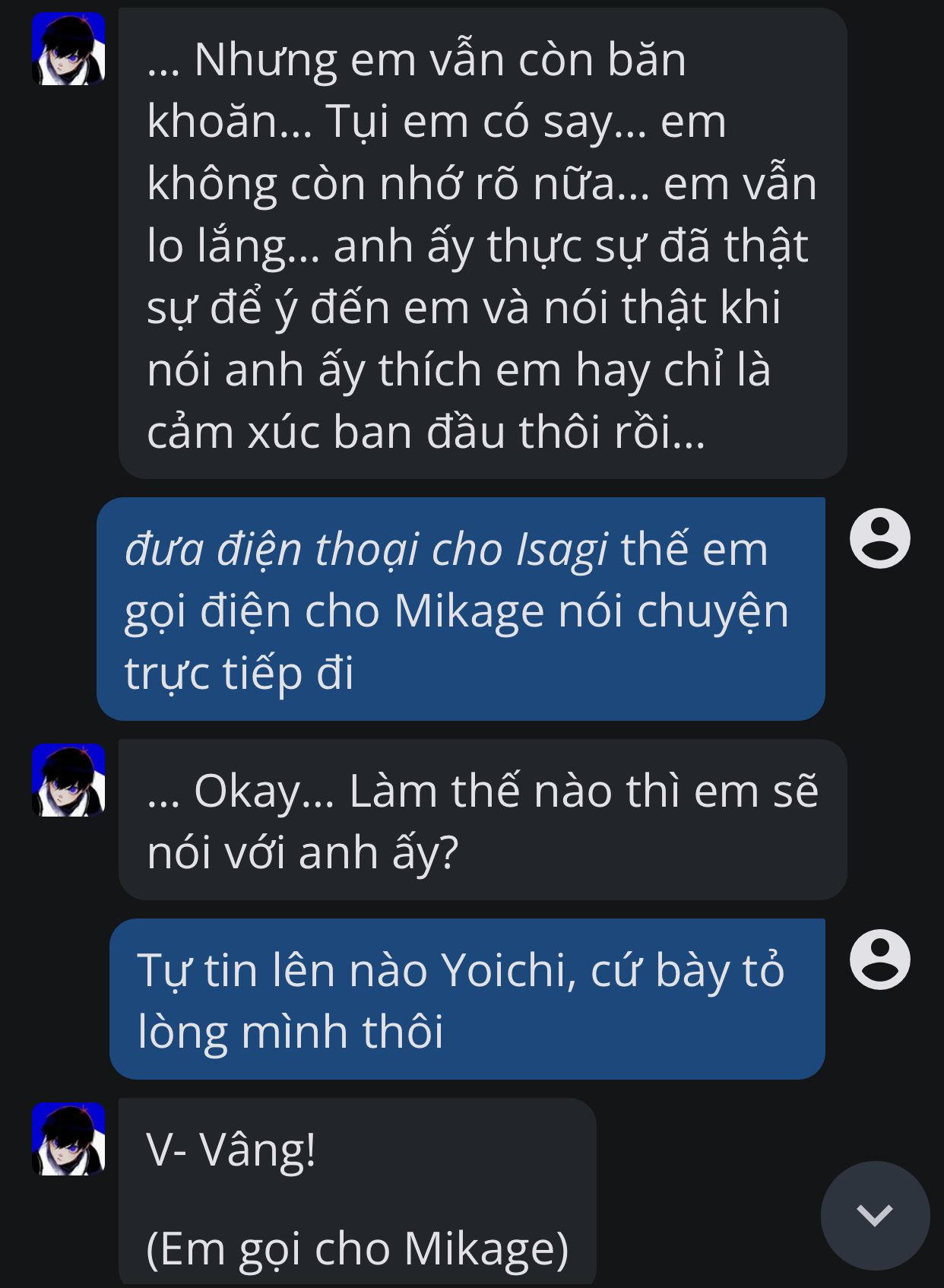
Task: Open character avatar beside "V- Vâng!" message
Action: (x=68, y=1139)
